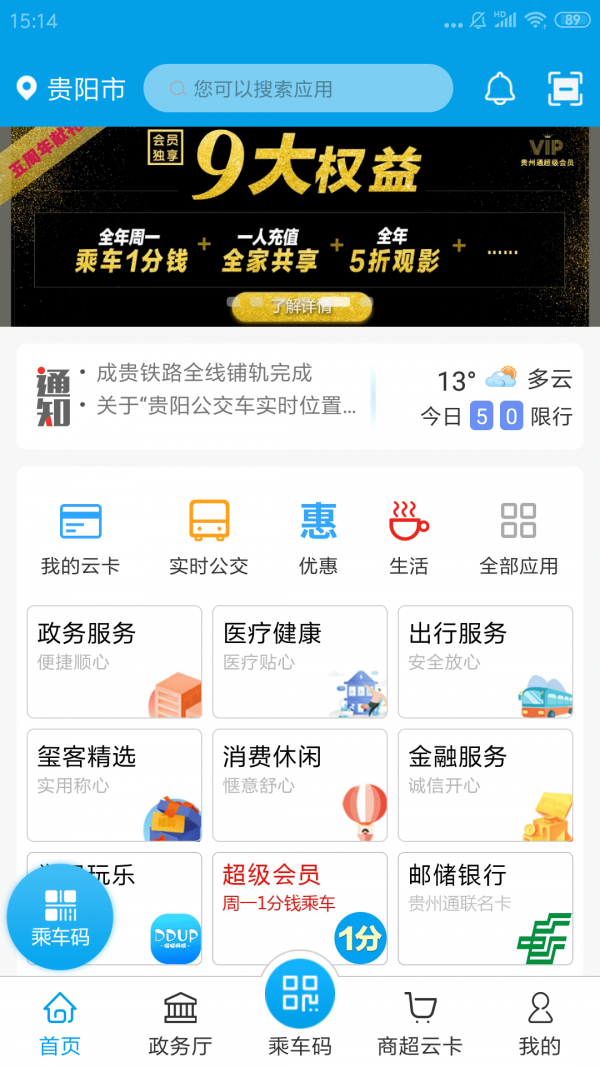
Task: Switch to 商超云卡 tab
Action: 420,1024
